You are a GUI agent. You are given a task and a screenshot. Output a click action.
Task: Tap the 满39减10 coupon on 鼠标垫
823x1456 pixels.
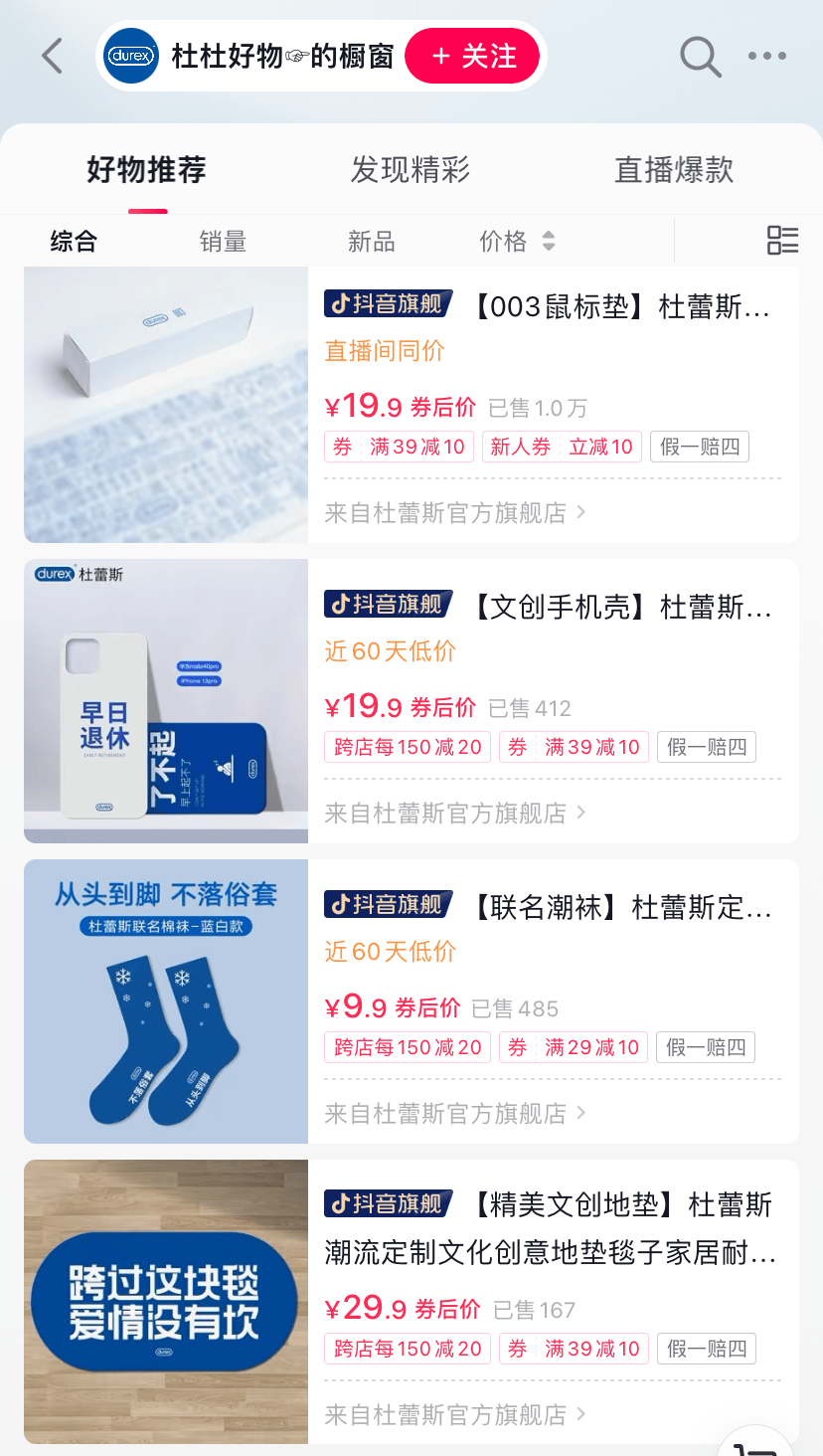[x=399, y=447]
